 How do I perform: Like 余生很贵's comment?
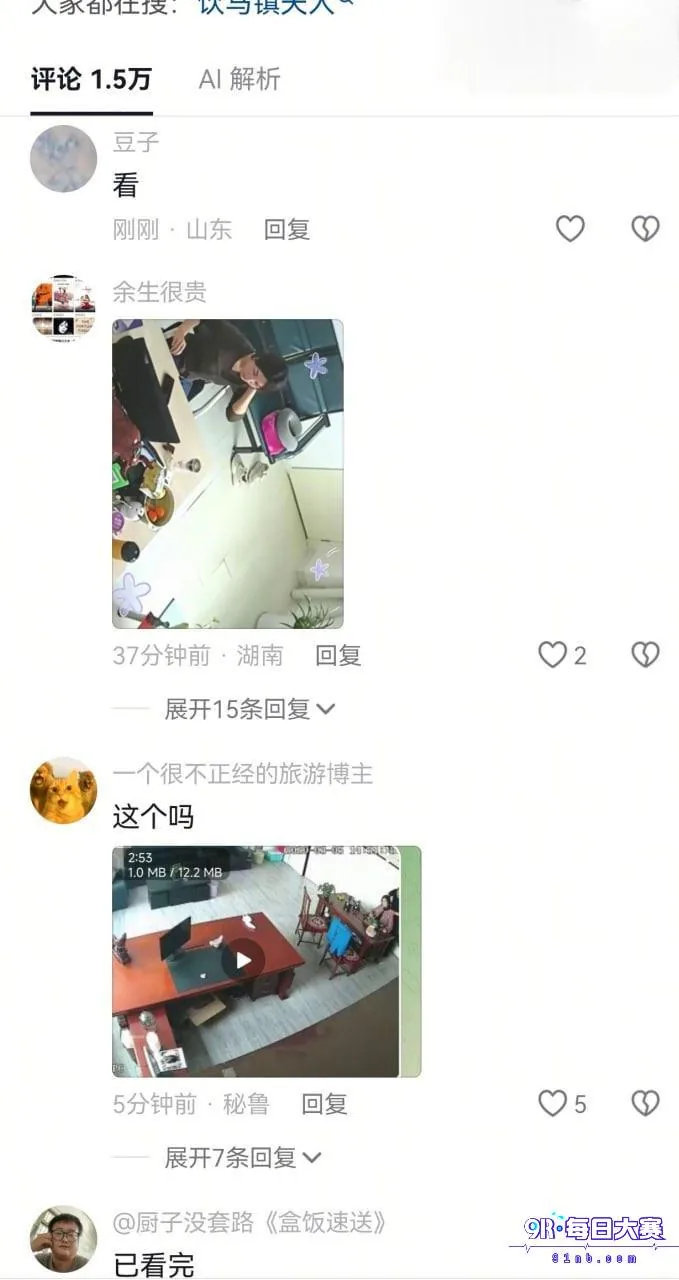pyautogui.click(x=553, y=655)
